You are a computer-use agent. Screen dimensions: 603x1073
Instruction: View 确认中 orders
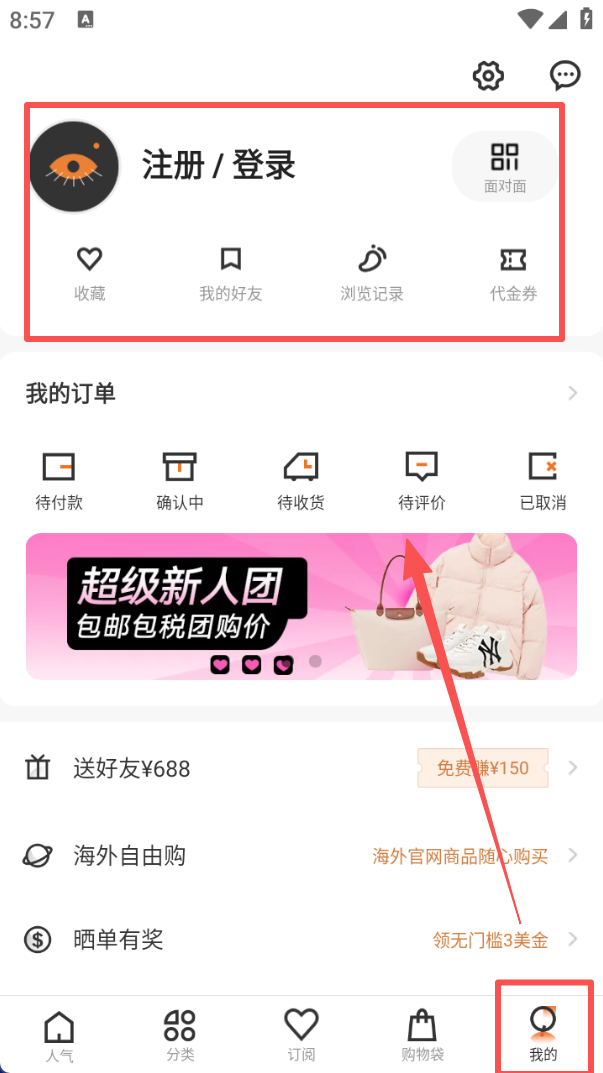180,481
